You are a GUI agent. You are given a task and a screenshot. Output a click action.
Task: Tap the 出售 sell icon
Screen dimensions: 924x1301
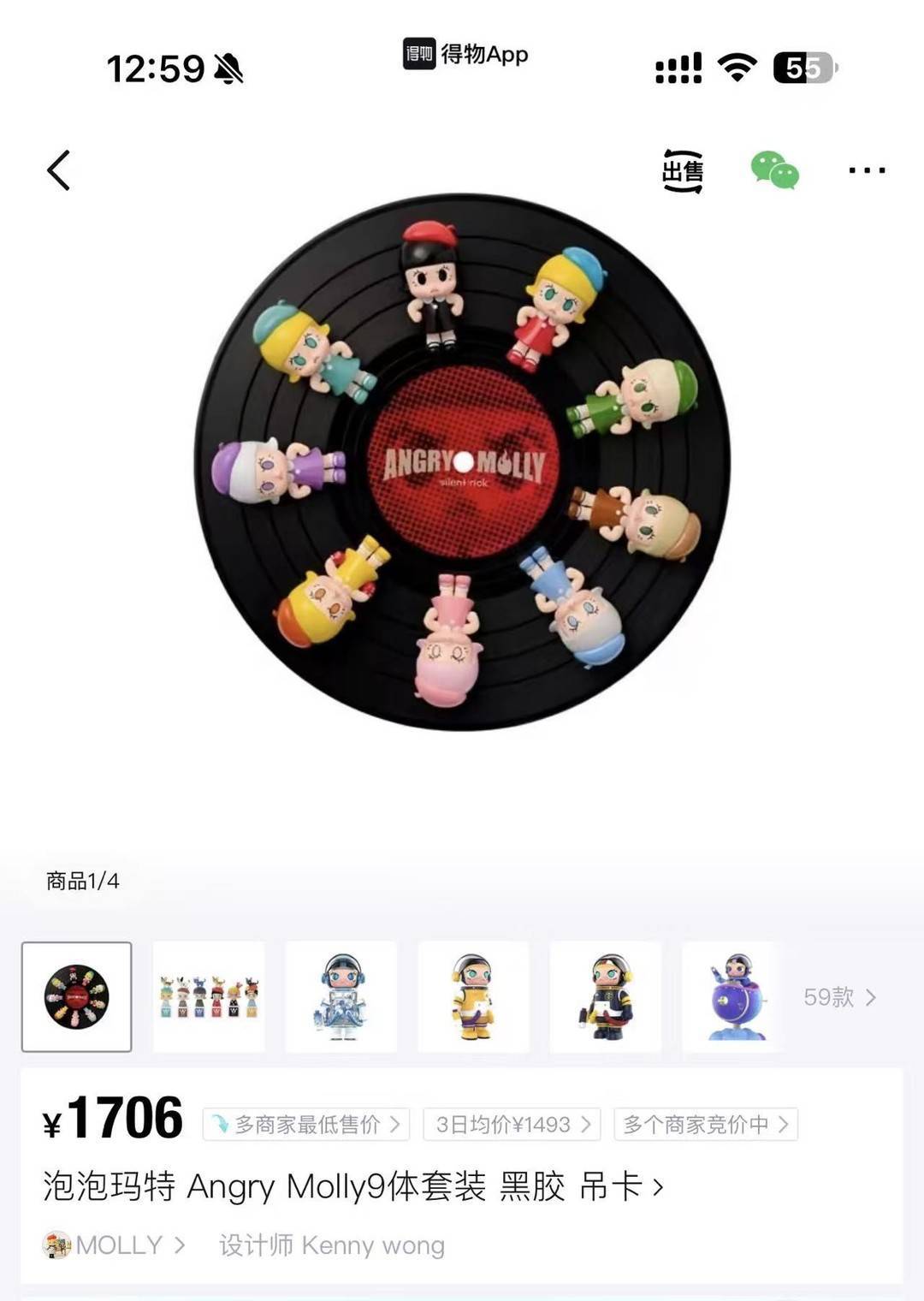click(682, 170)
